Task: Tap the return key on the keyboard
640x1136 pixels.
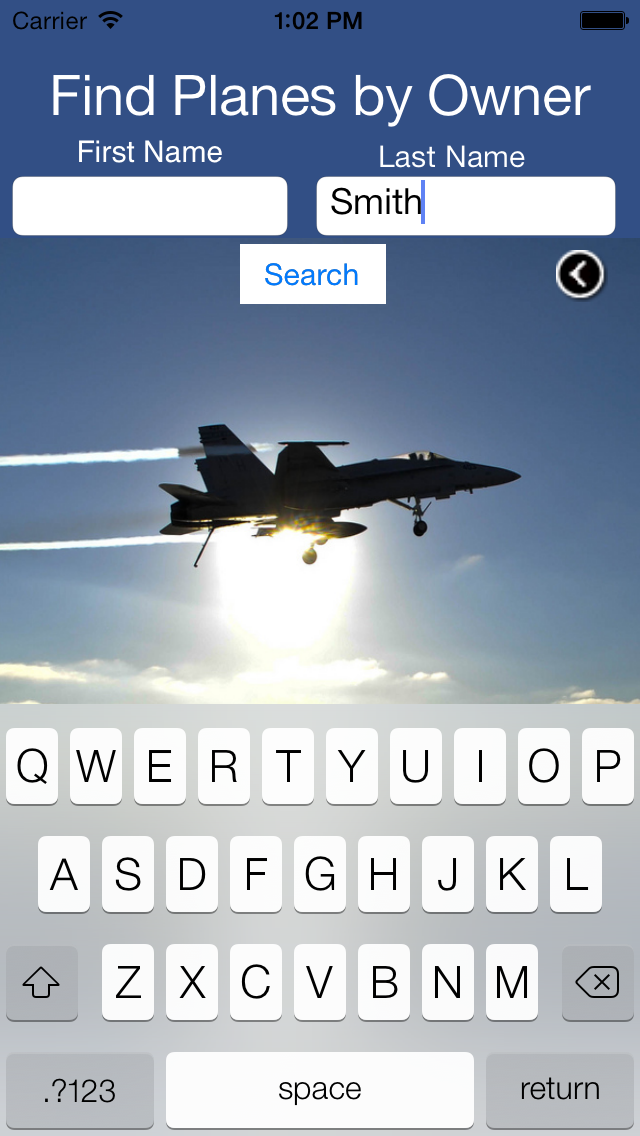Action: pos(559,1089)
